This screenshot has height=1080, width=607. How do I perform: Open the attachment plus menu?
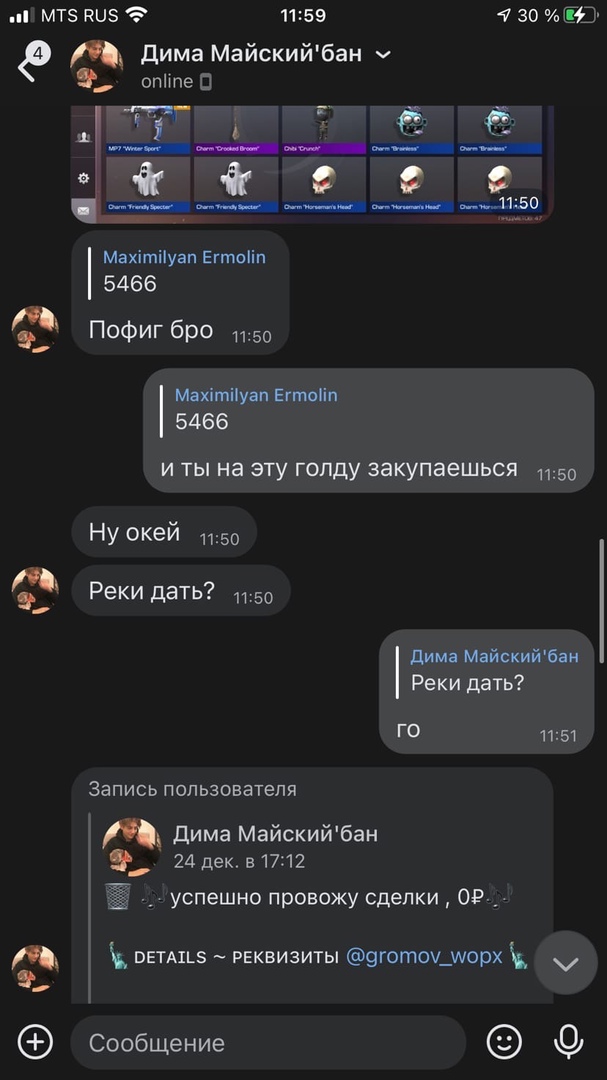(x=36, y=1042)
